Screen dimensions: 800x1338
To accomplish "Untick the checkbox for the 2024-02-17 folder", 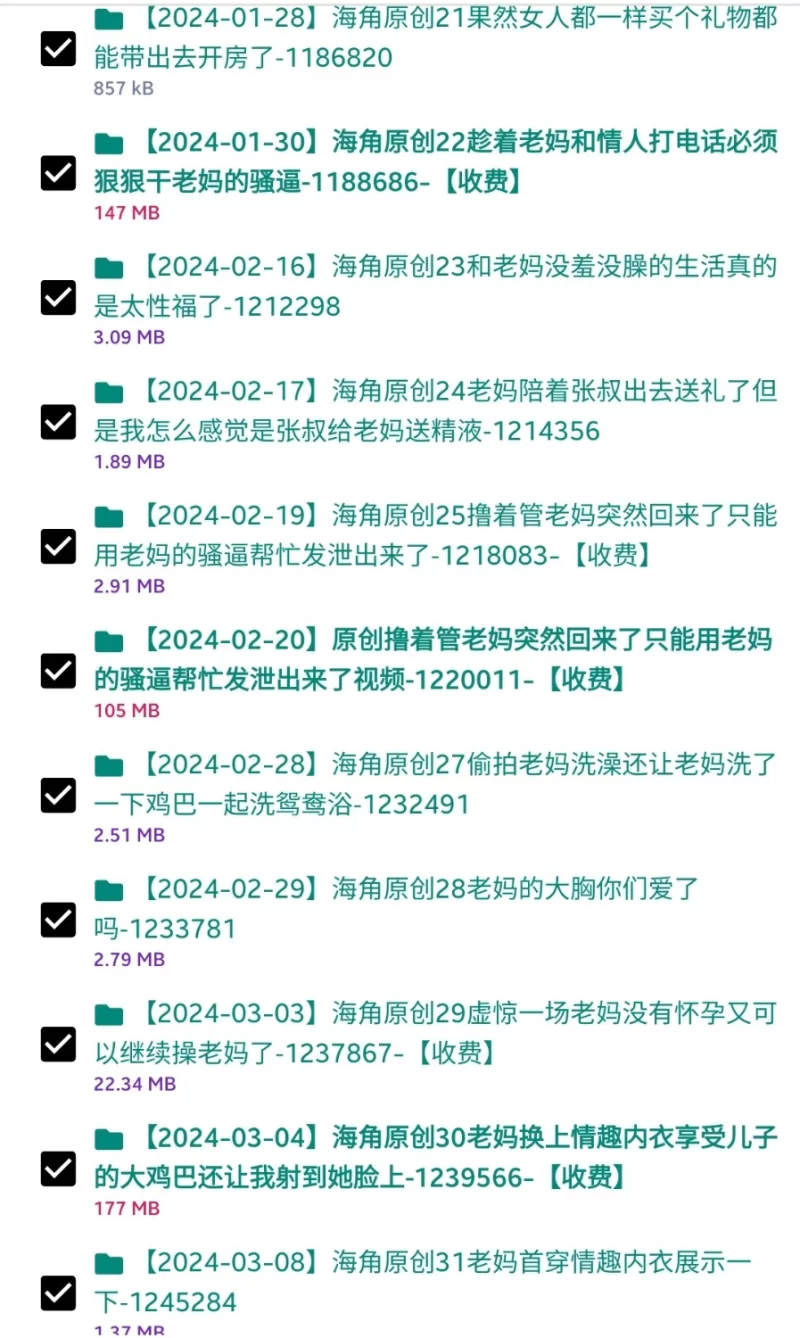I will coord(58,422).
